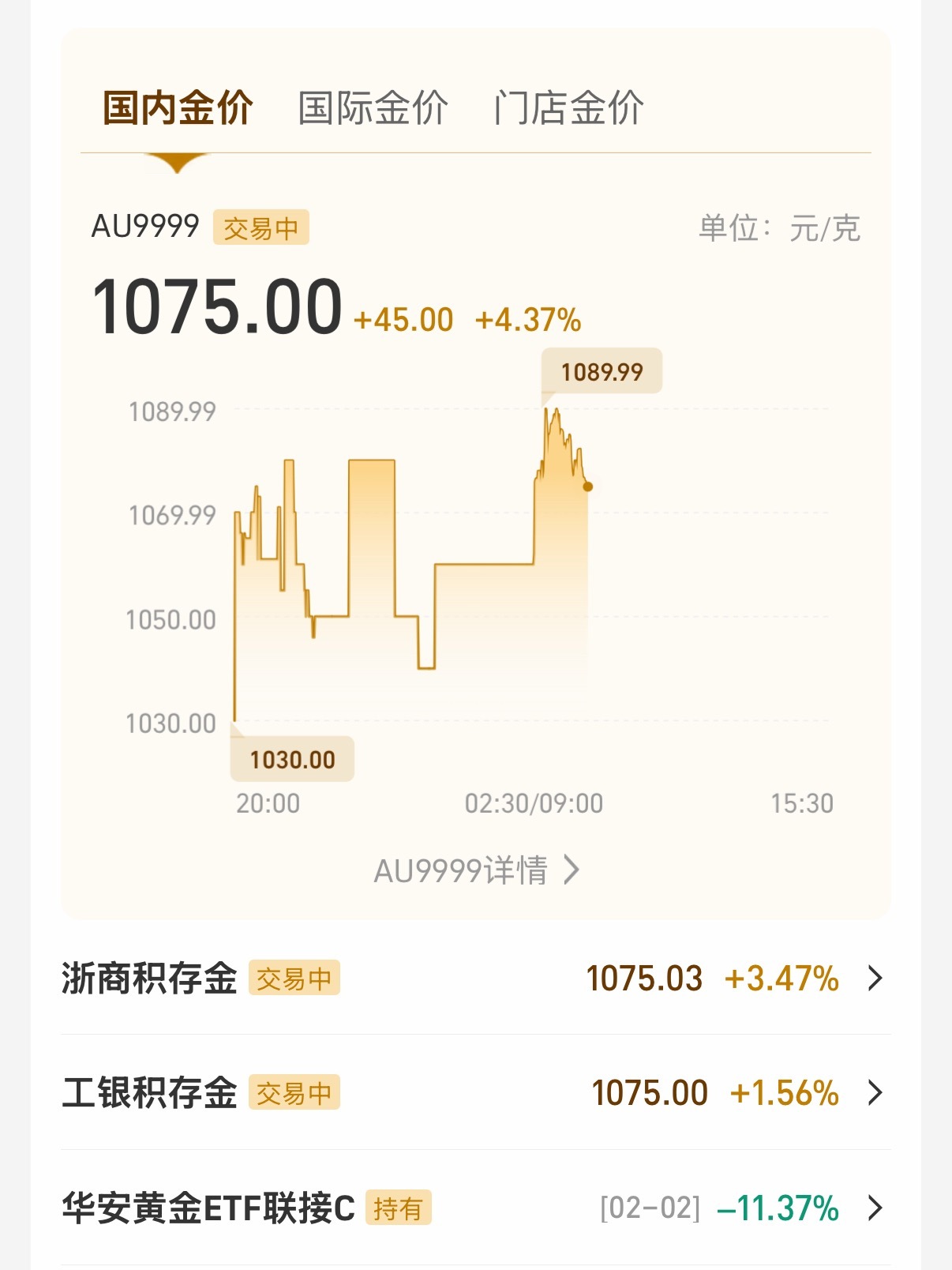The width and height of the screenshot is (952, 1270).
Task: Open the 浙商积存金 row
Action: click(475, 979)
